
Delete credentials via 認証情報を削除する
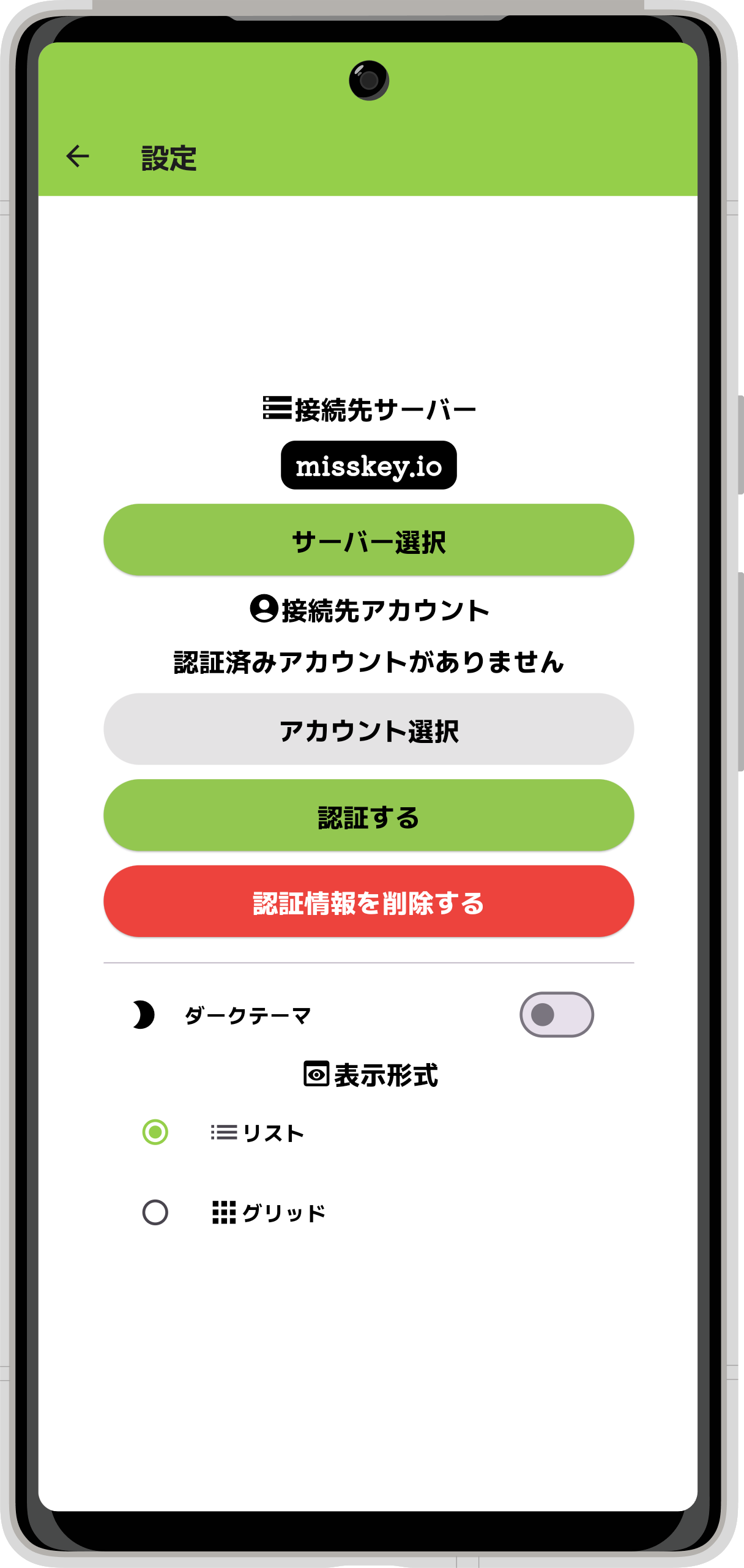point(368,902)
